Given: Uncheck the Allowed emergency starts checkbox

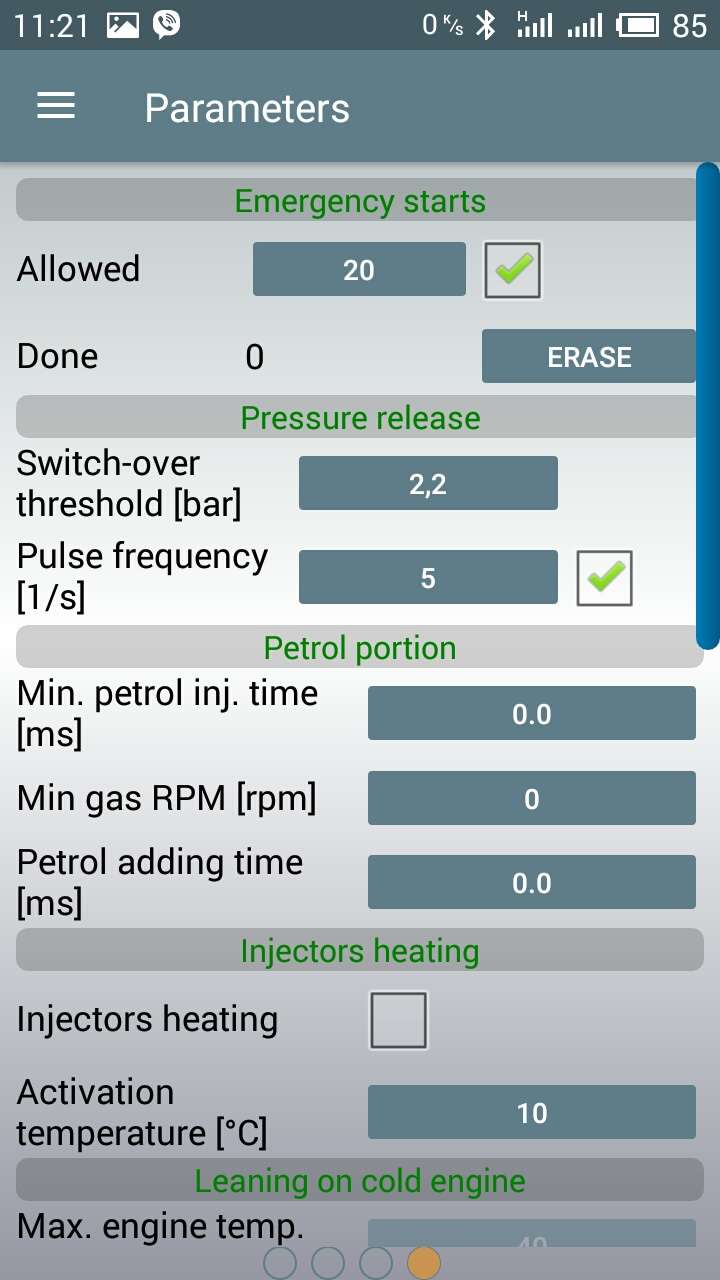Looking at the screenshot, I should pyautogui.click(x=513, y=269).
